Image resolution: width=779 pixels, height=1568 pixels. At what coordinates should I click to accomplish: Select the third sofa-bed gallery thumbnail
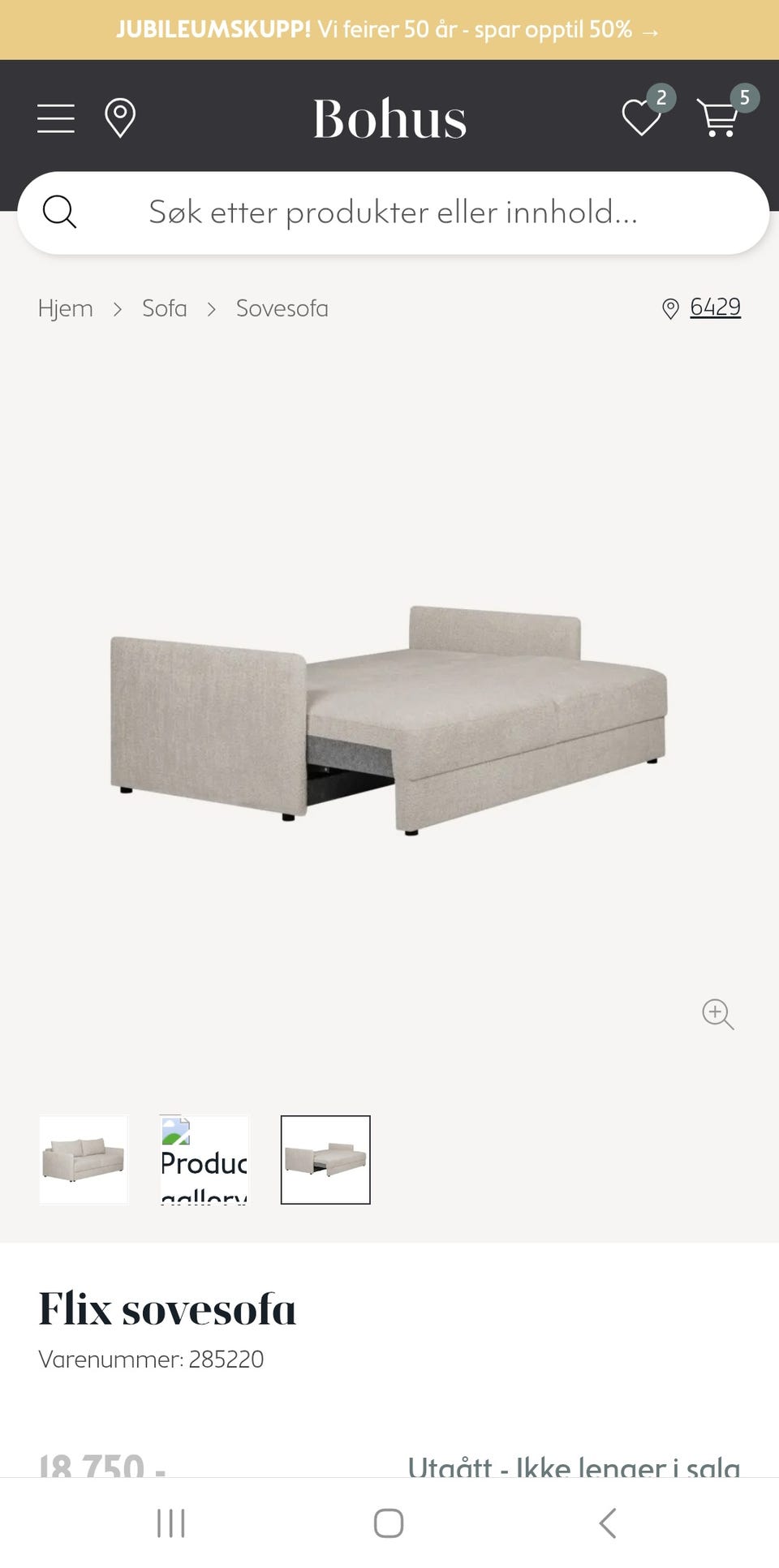point(325,1160)
